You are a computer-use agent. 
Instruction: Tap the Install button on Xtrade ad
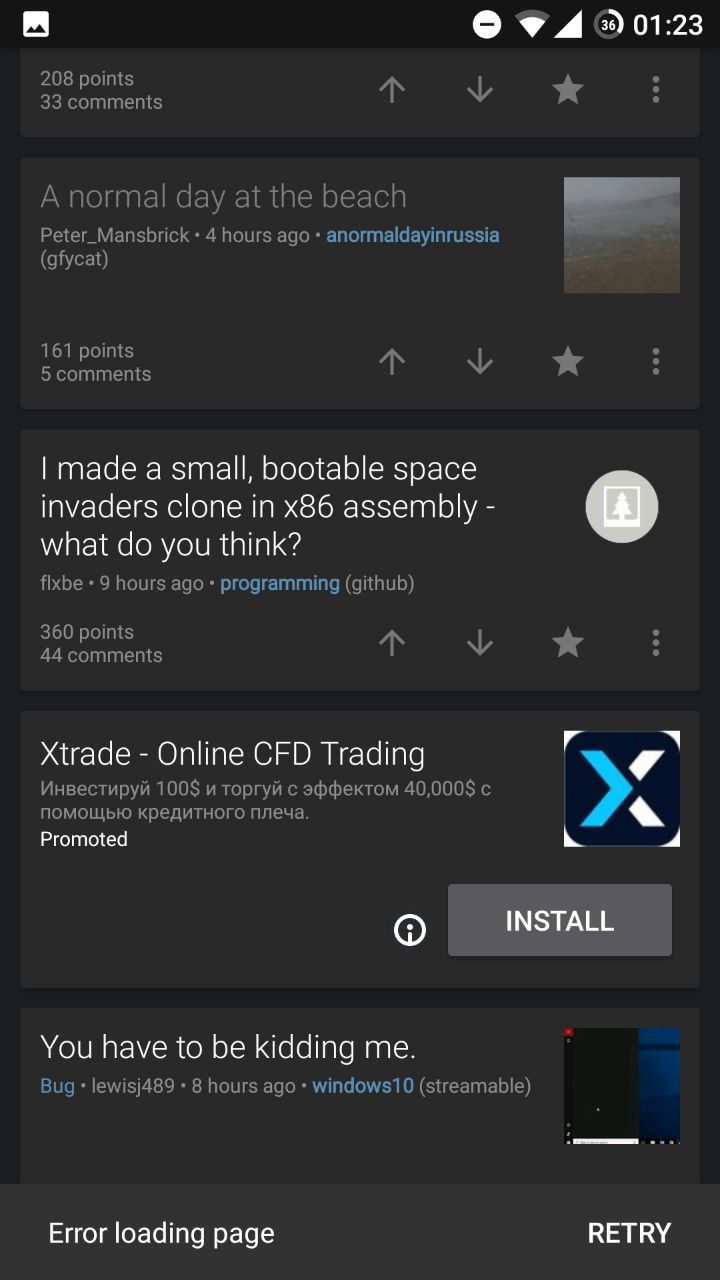[x=560, y=920]
